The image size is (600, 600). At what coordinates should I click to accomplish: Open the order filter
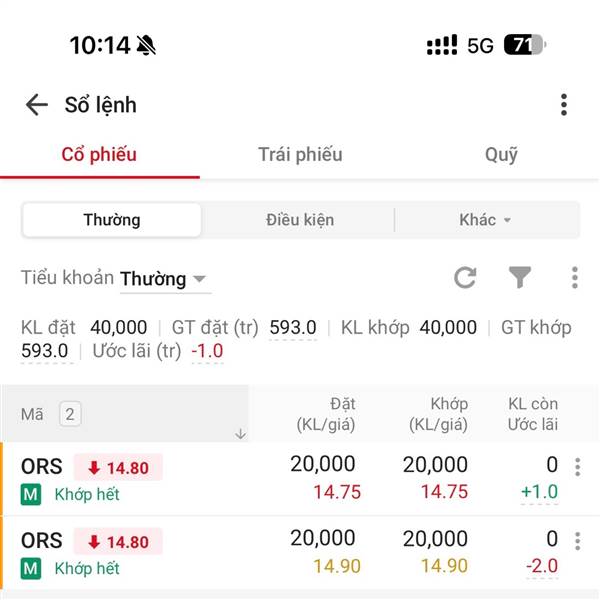(x=519, y=278)
